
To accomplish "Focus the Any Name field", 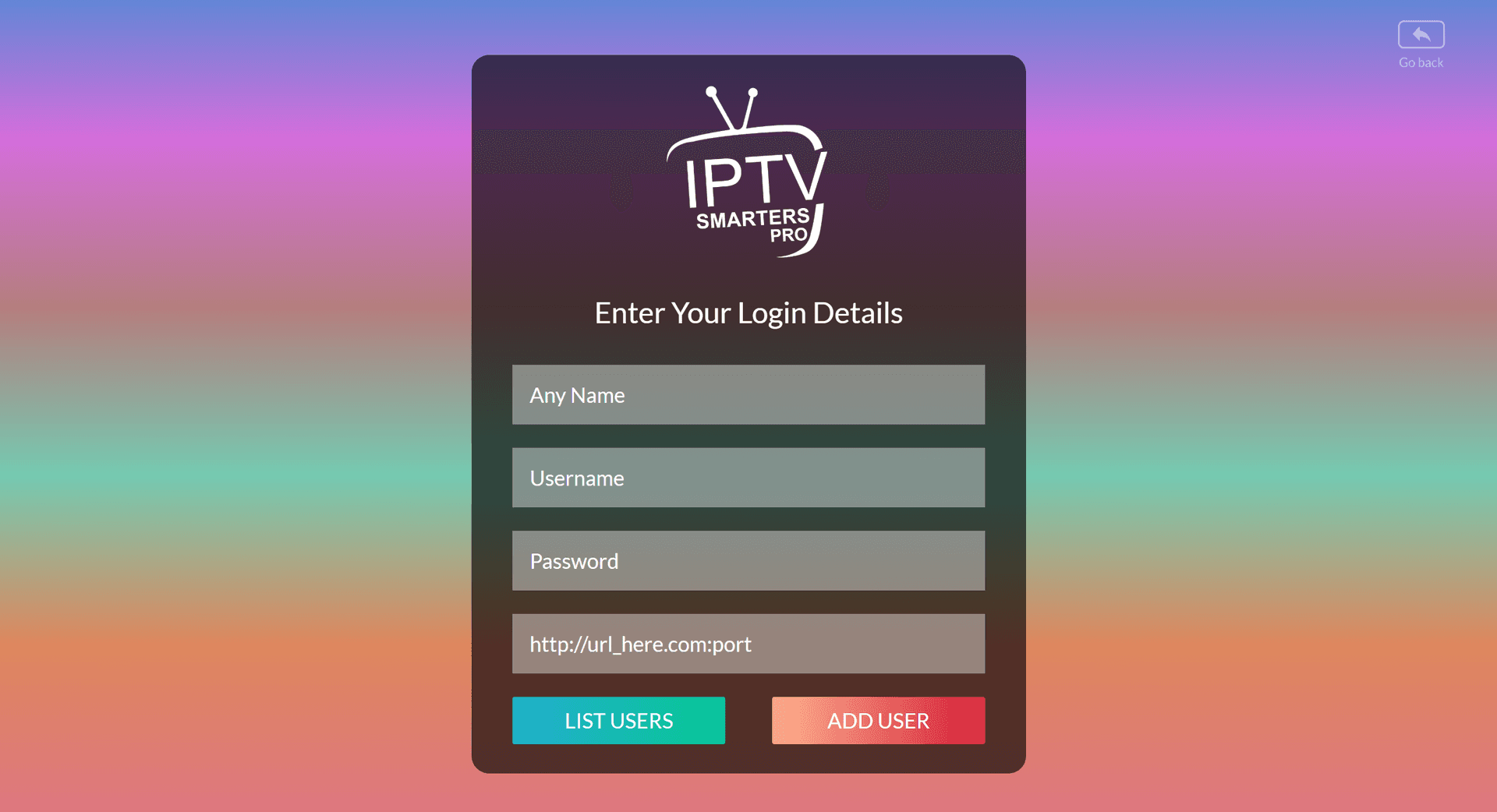I will (748, 395).
